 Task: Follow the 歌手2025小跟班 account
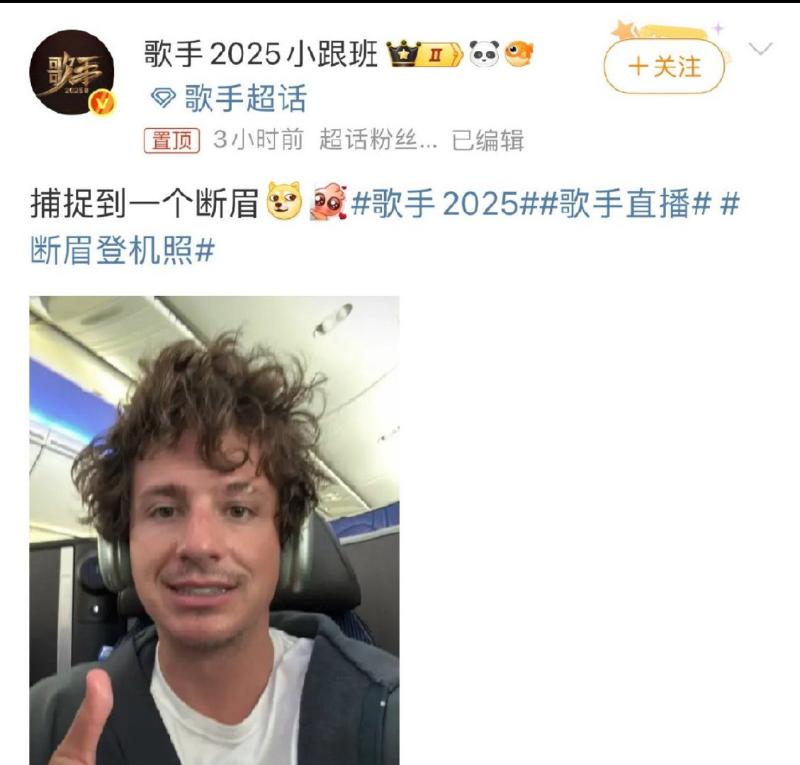pyautogui.click(x=663, y=67)
